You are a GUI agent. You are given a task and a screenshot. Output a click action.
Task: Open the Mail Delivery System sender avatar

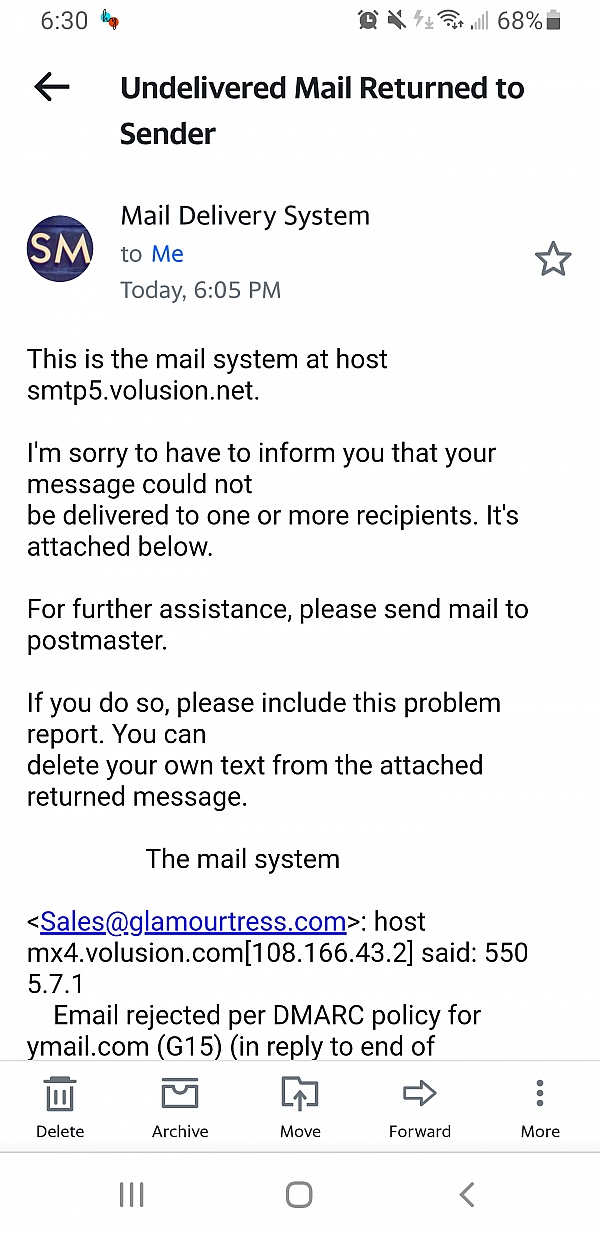coord(60,250)
